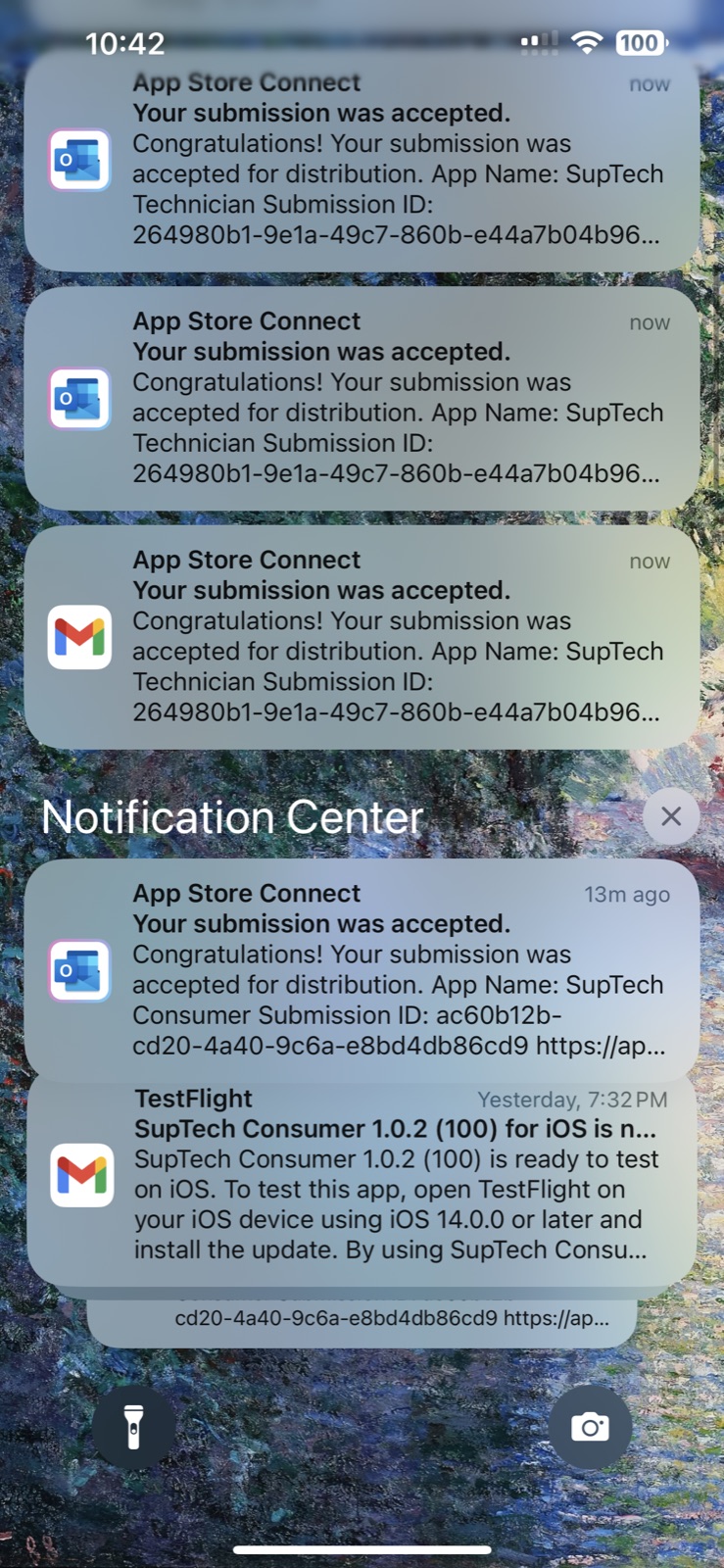Screen dimensions: 724x1568
Task: Clear Notification Center with the X button
Action: (671, 816)
